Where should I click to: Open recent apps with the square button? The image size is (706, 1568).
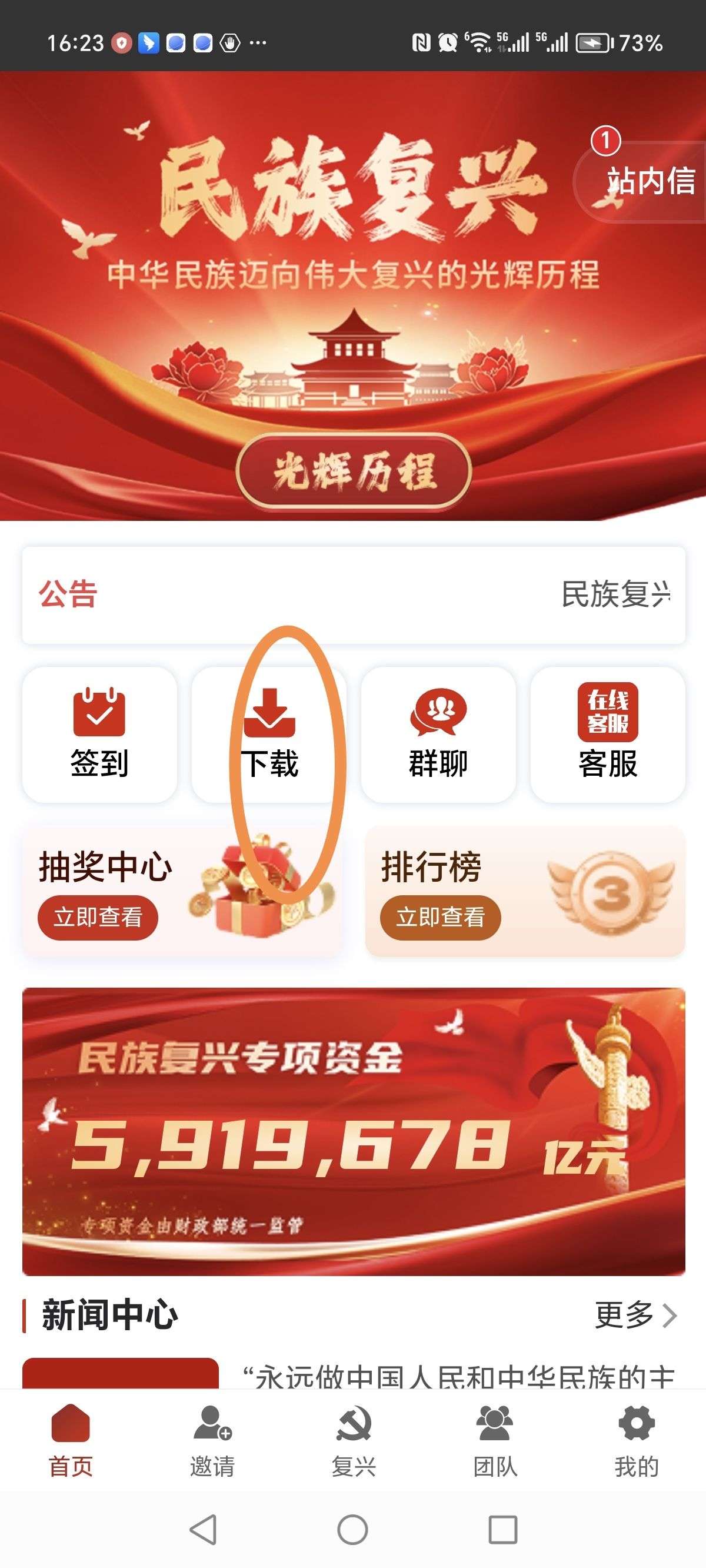(502, 1529)
